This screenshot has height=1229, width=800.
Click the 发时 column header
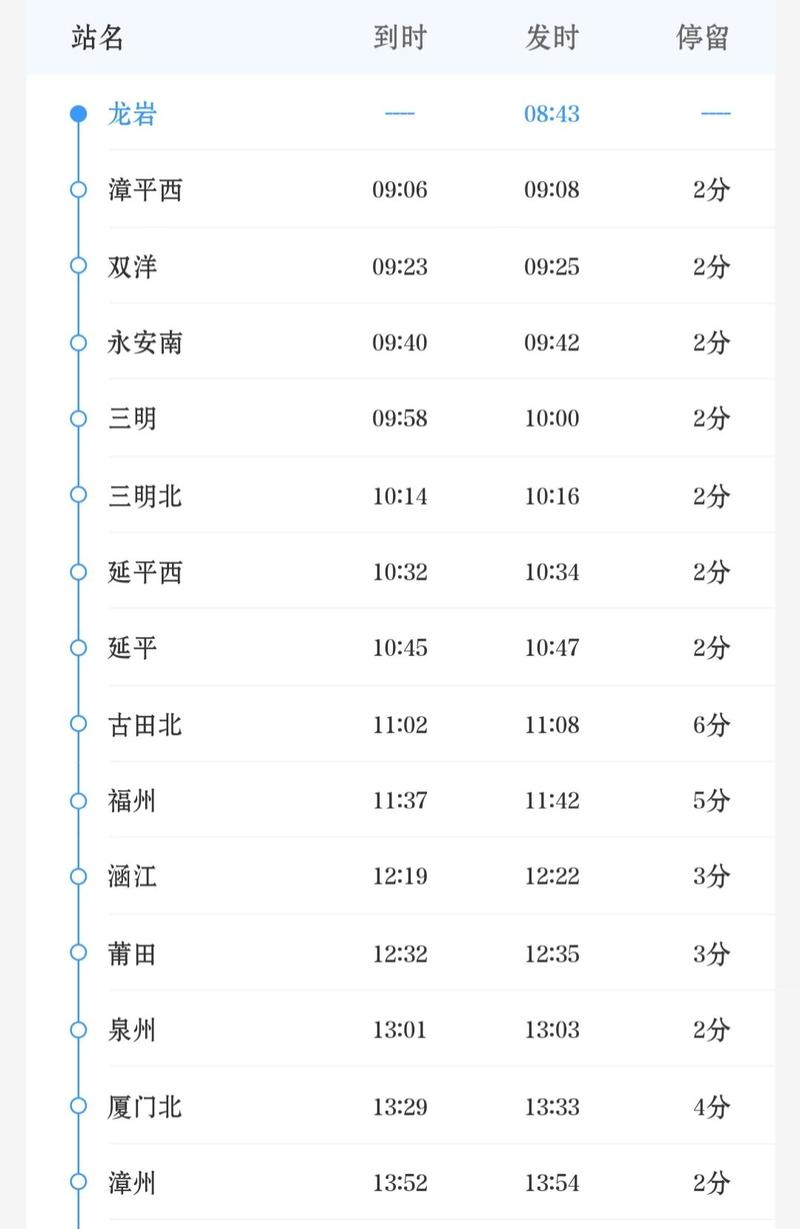click(x=551, y=37)
